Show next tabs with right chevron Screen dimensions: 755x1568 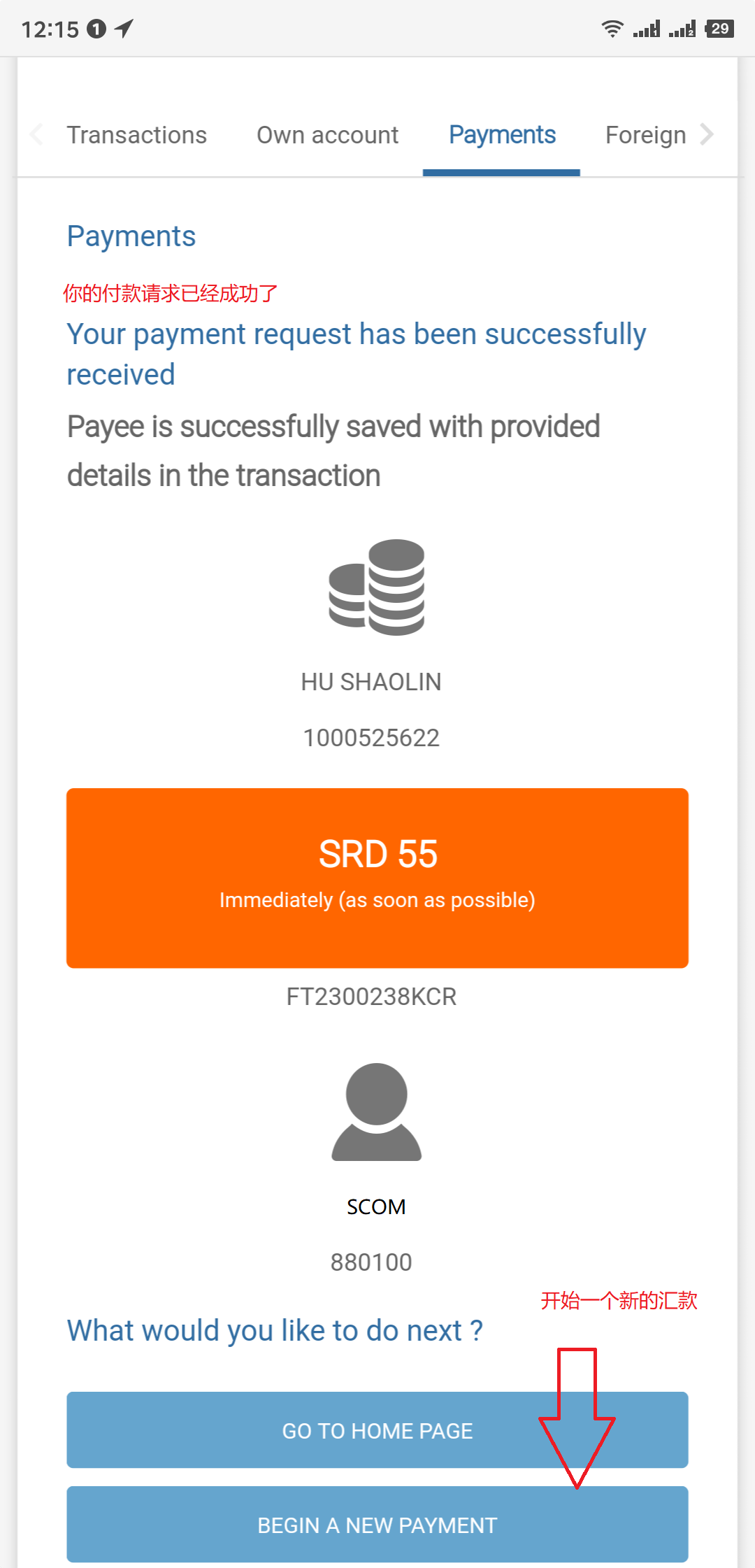pyautogui.click(x=707, y=134)
